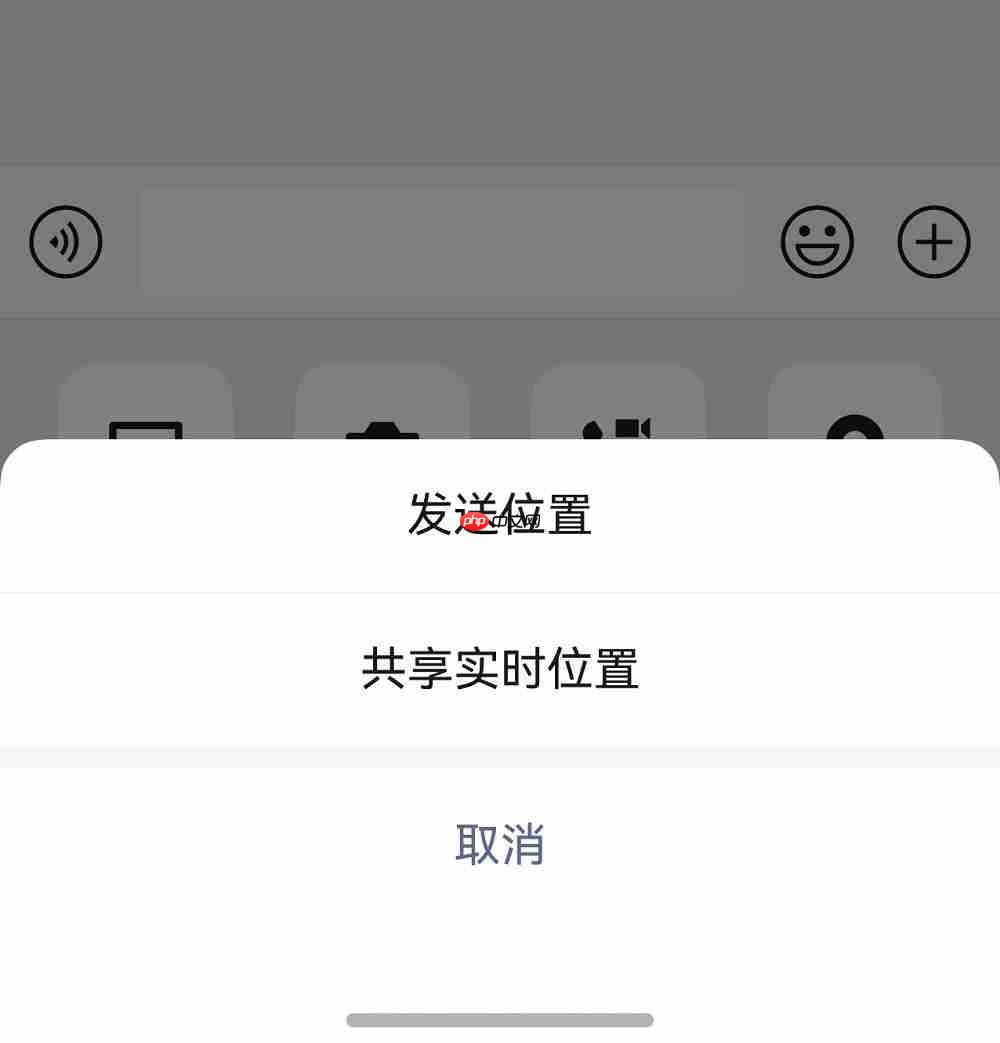Expand the attachments panel via the plus button
This screenshot has height=1043, width=1000.
[x=933, y=242]
